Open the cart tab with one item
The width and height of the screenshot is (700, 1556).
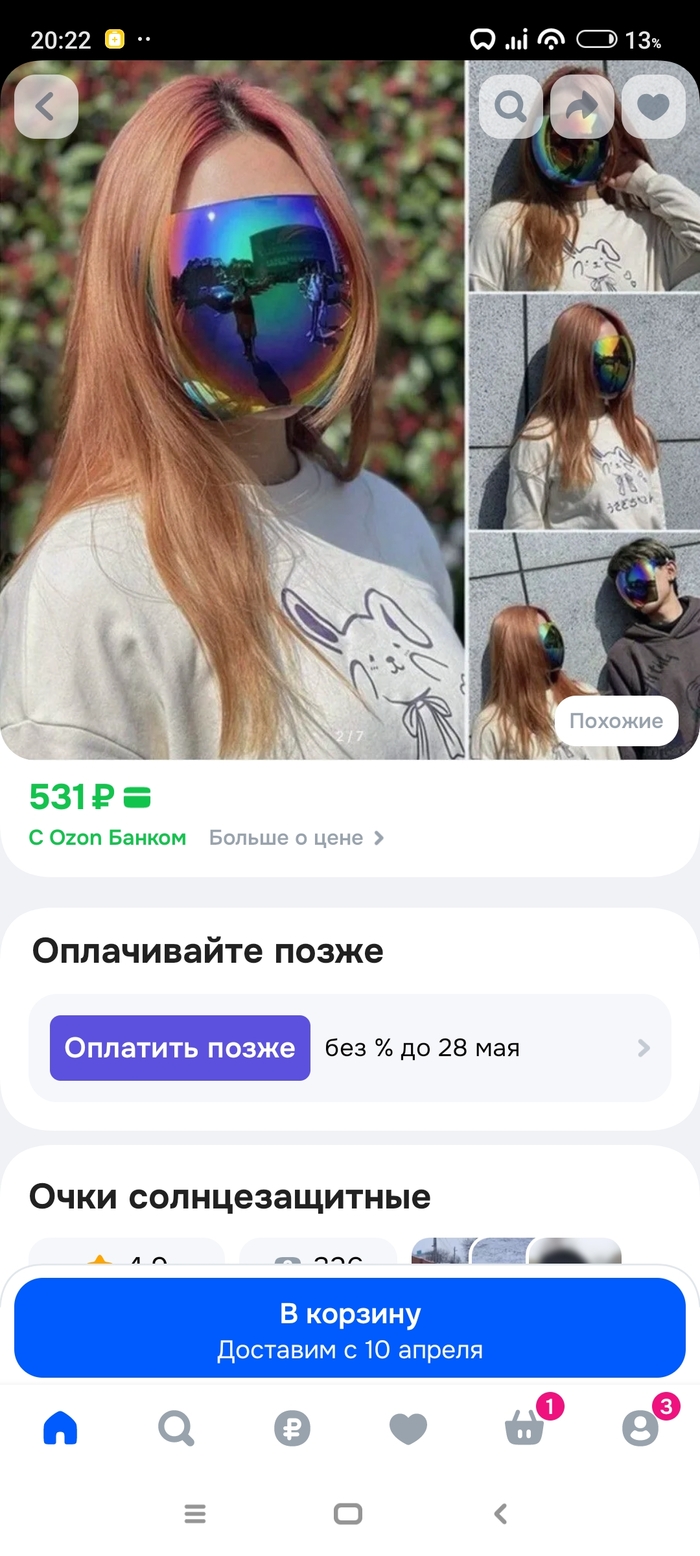tap(524, 1428)
